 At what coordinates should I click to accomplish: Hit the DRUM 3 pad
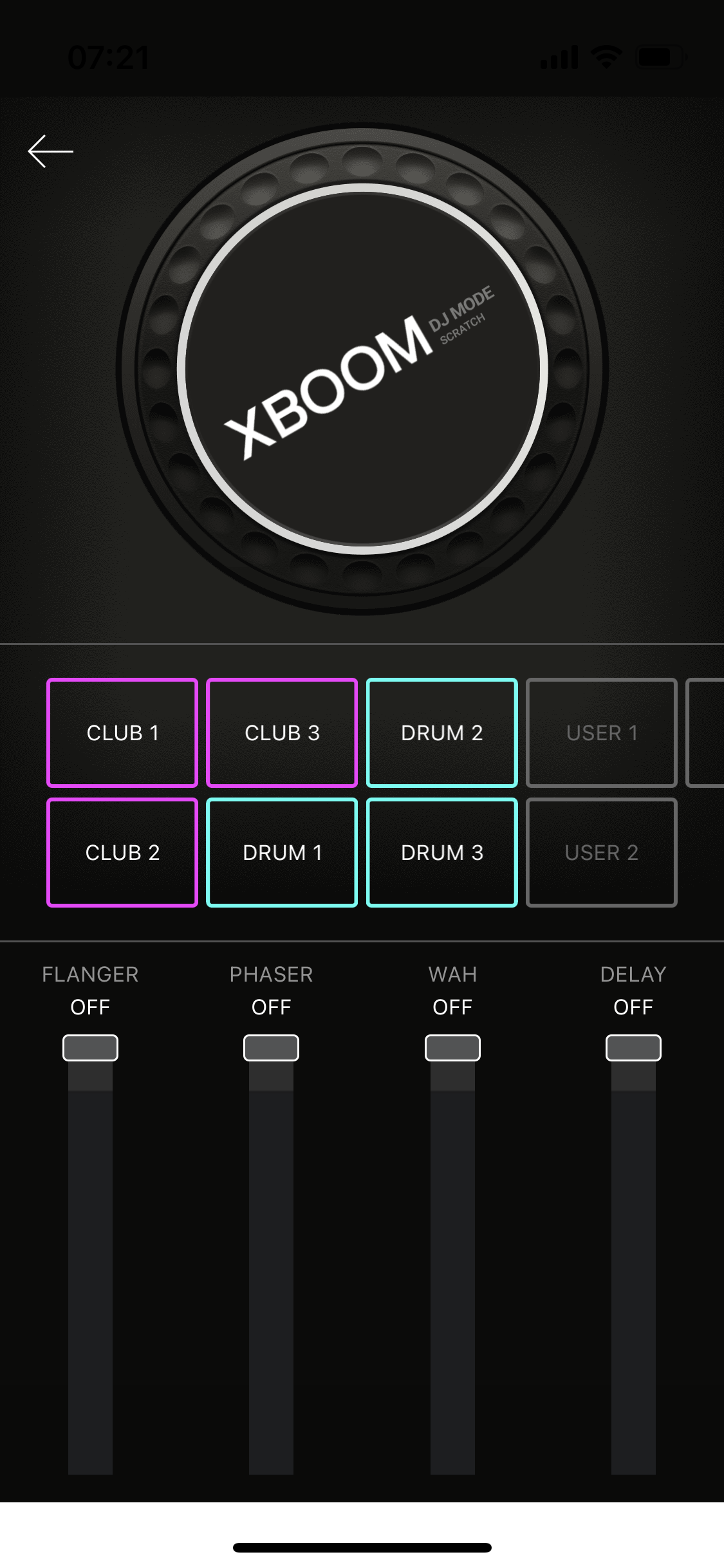coord(441,852)
